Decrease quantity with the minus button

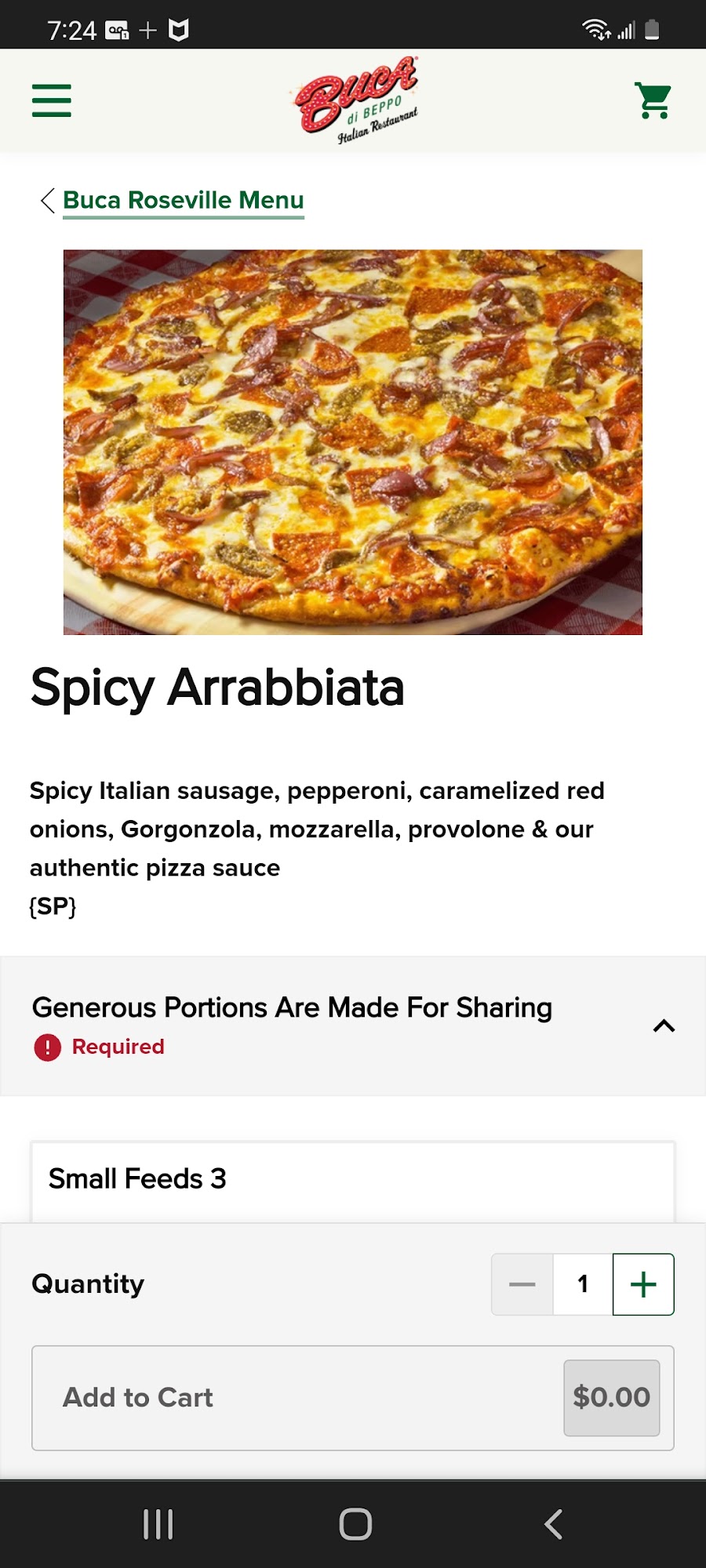522,1284
